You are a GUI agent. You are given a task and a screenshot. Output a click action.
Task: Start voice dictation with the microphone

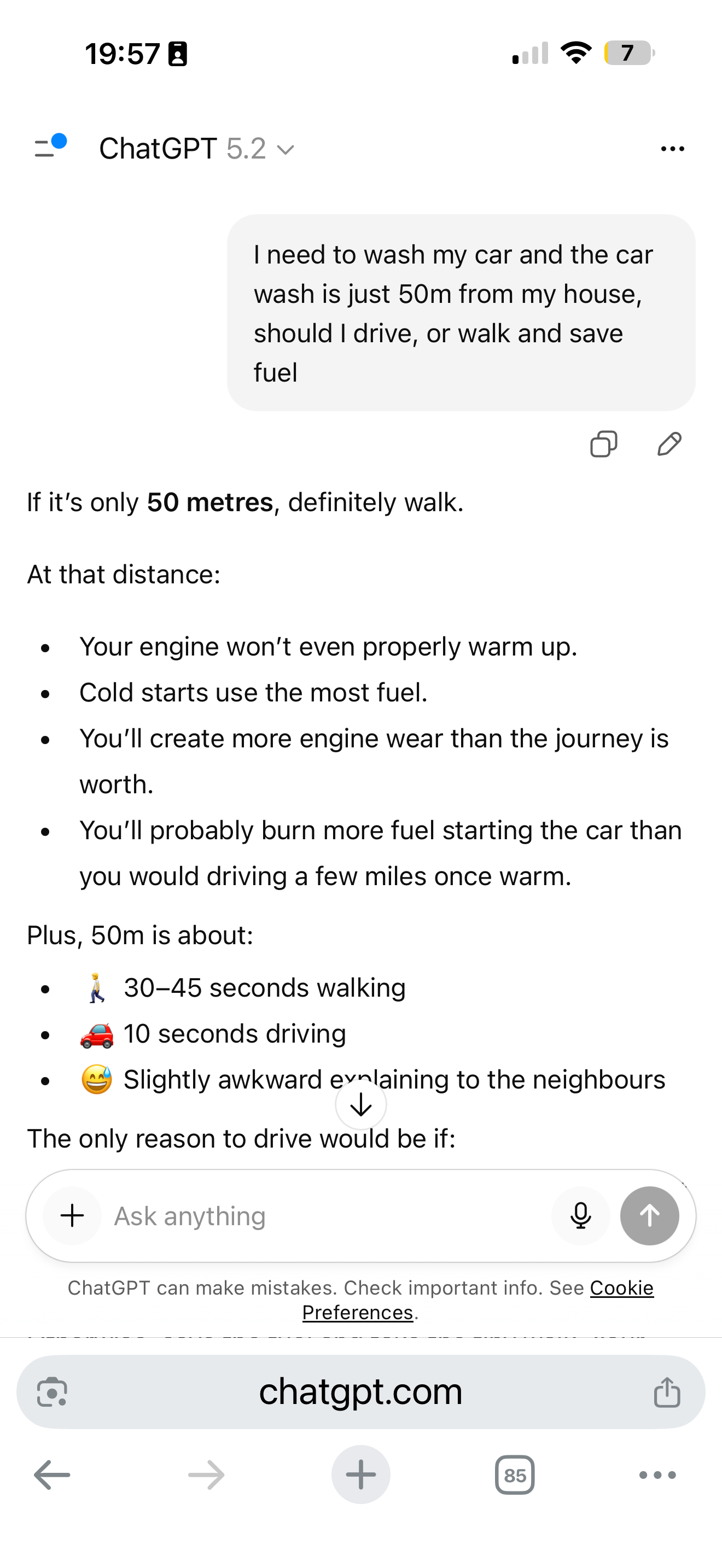click(x=580, y=1215)
